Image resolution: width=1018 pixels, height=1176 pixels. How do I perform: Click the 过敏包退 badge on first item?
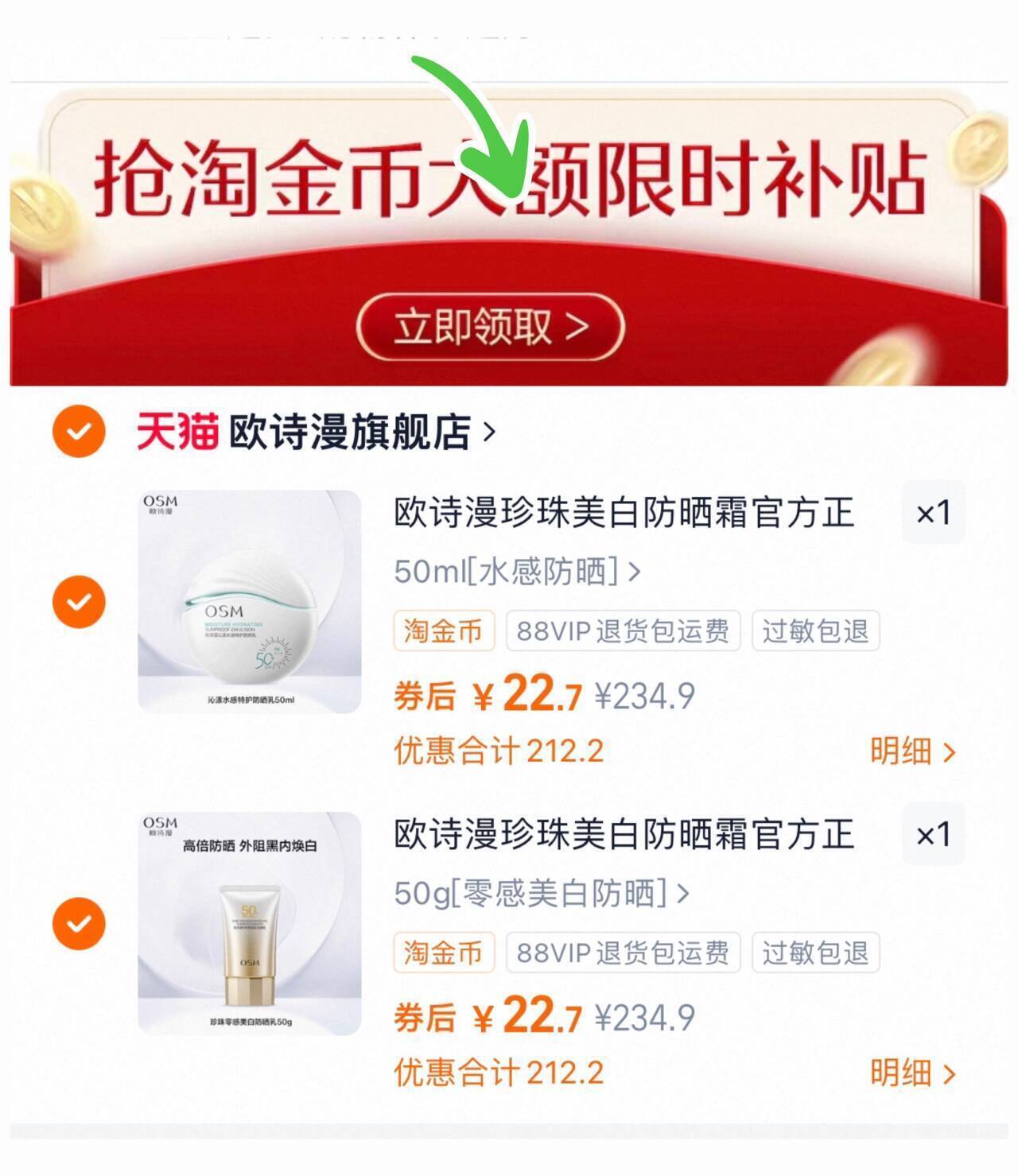tap(817, 631)
